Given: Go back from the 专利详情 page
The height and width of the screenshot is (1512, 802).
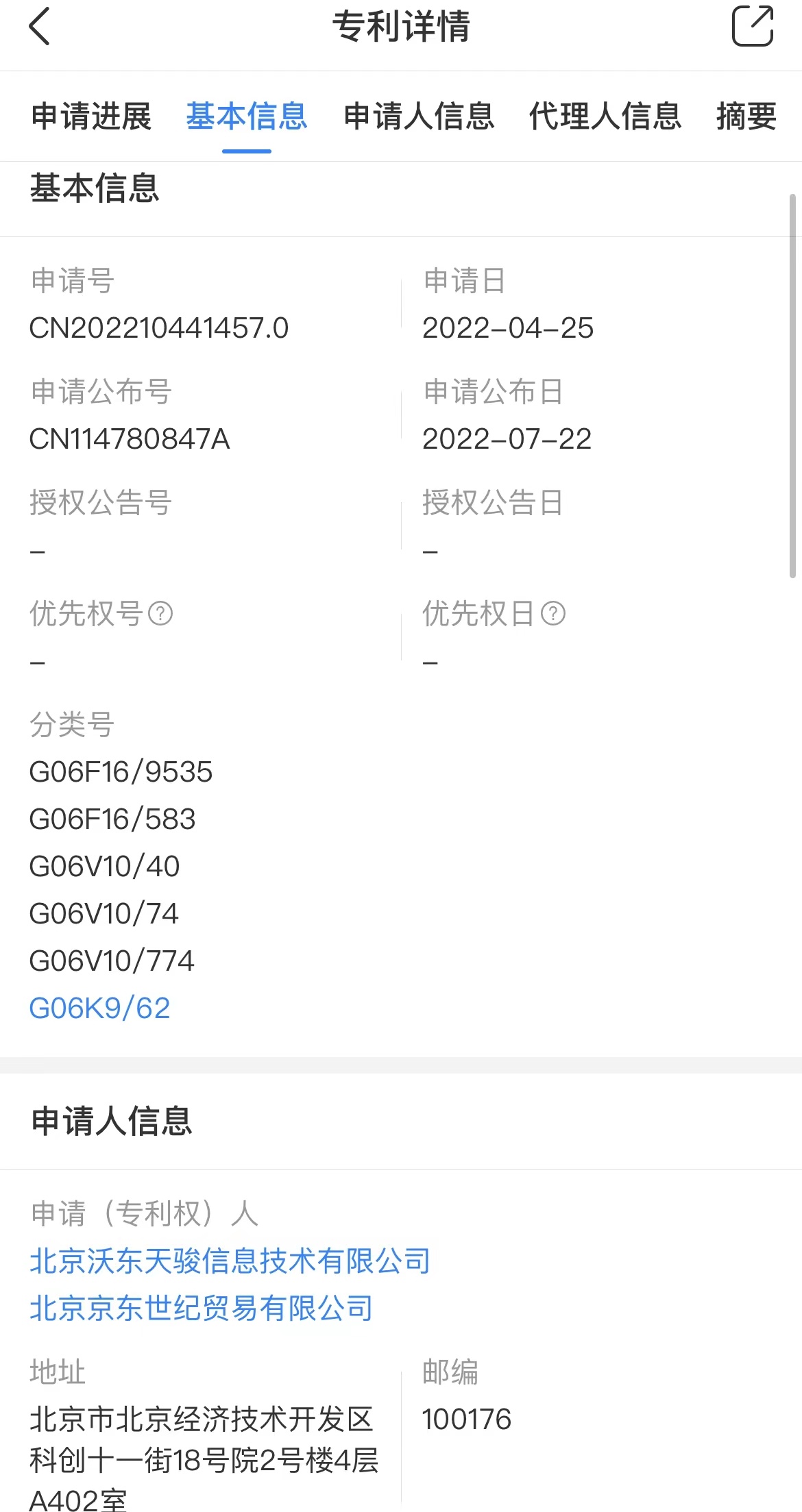Looking at the screenshot, I should [40, 27].
